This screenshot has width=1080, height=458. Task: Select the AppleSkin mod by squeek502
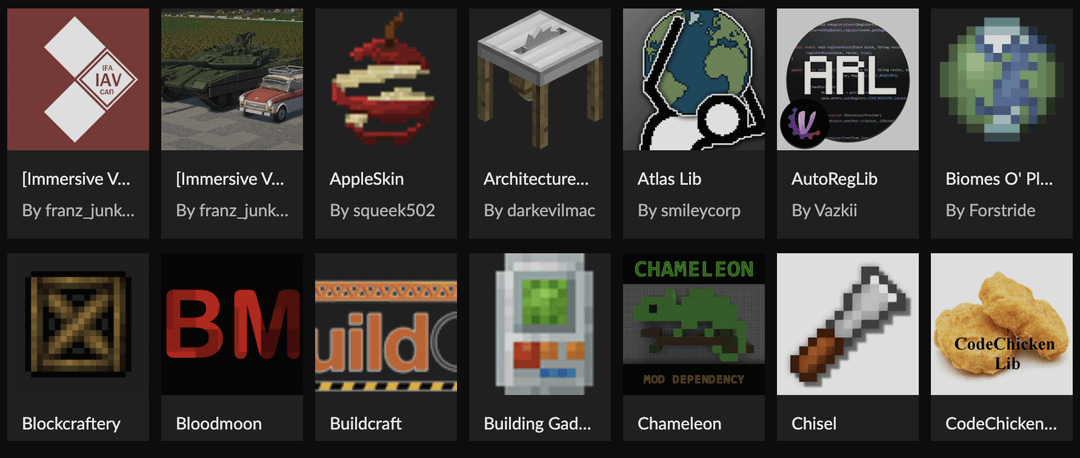click(x=386, y=123)
